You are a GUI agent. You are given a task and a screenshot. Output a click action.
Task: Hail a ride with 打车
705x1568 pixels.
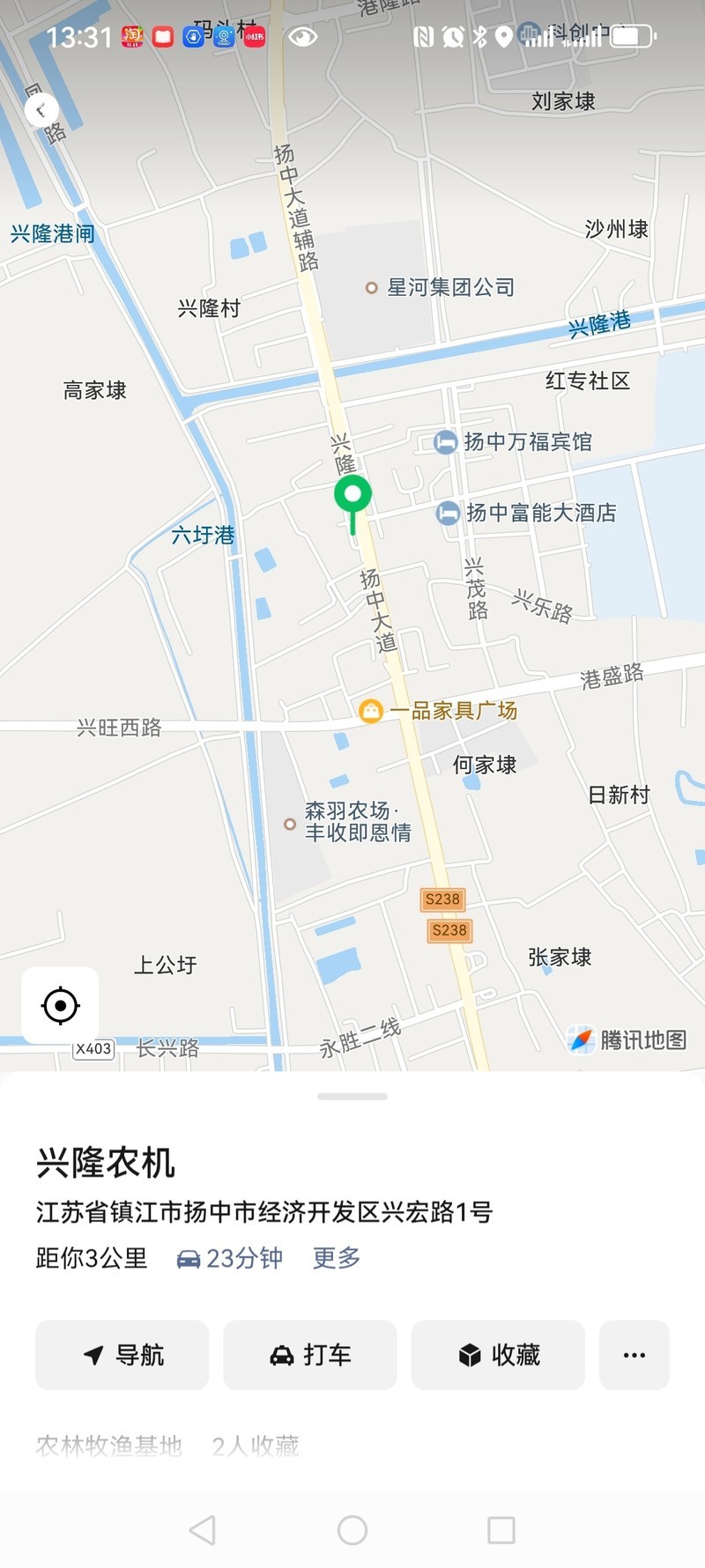[310, 1355]
